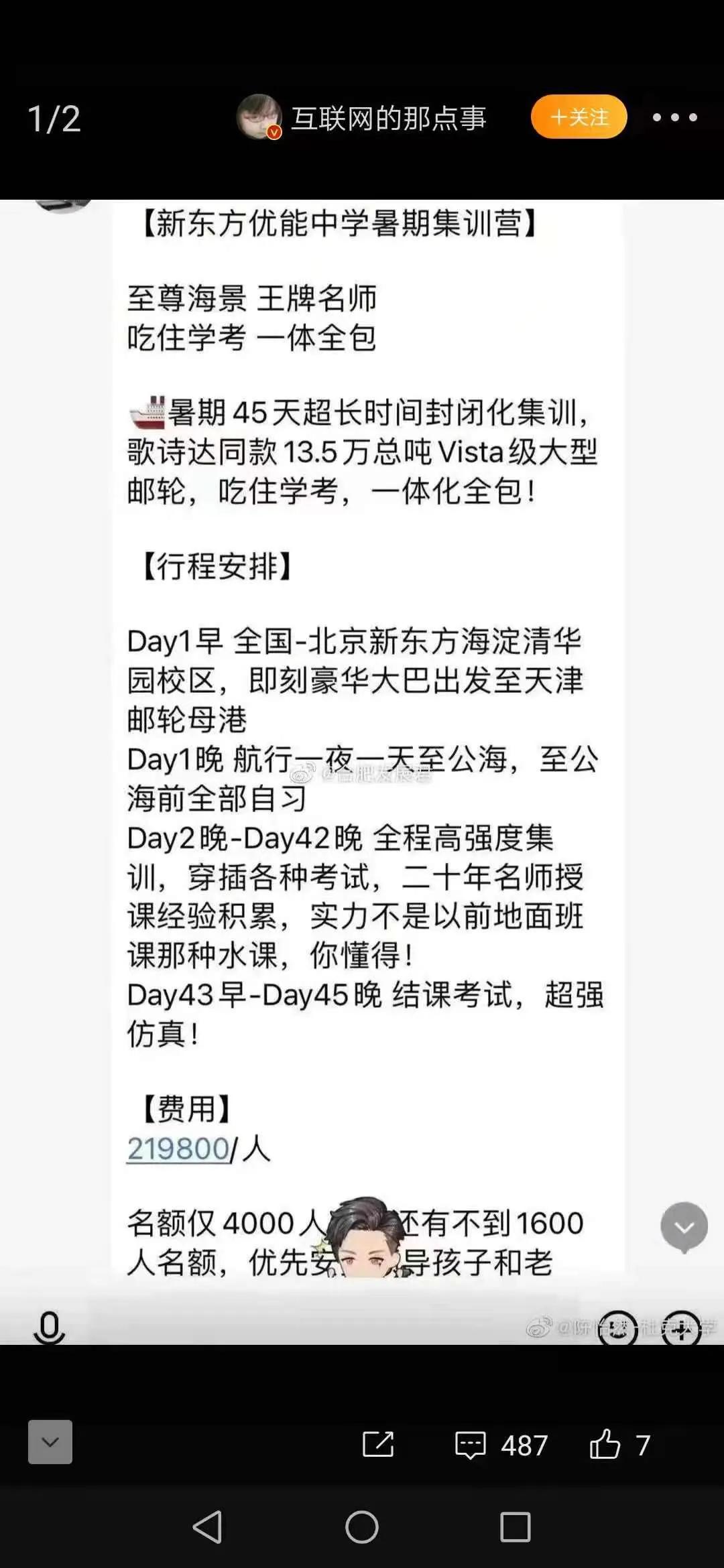This screenshot has width=724, height=1568.
Task: Open the 互联网的那点事 profile name
Action: click(389, 117)
